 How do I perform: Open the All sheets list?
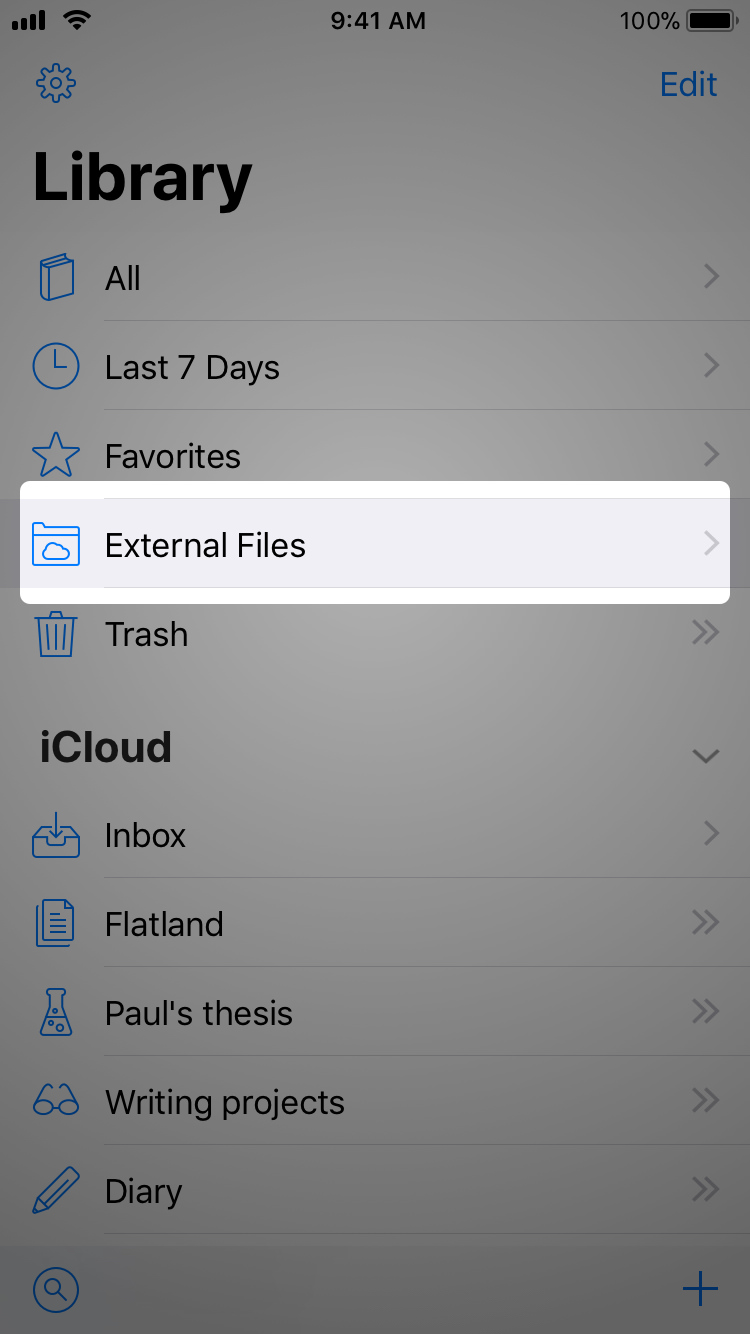375,277
